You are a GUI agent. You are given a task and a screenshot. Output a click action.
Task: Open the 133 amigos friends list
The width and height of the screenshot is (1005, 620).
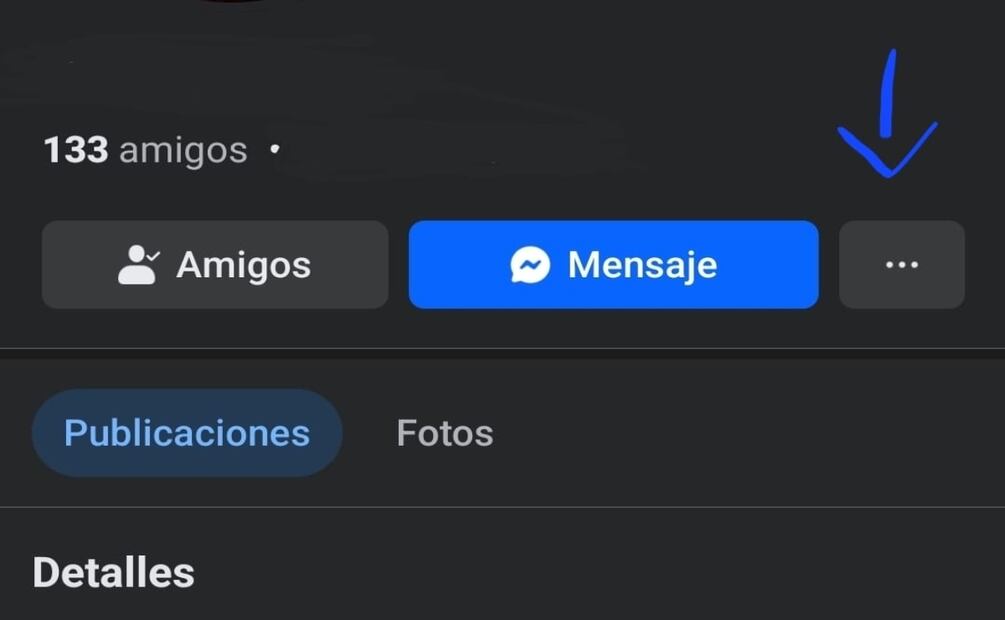(145, 151)
